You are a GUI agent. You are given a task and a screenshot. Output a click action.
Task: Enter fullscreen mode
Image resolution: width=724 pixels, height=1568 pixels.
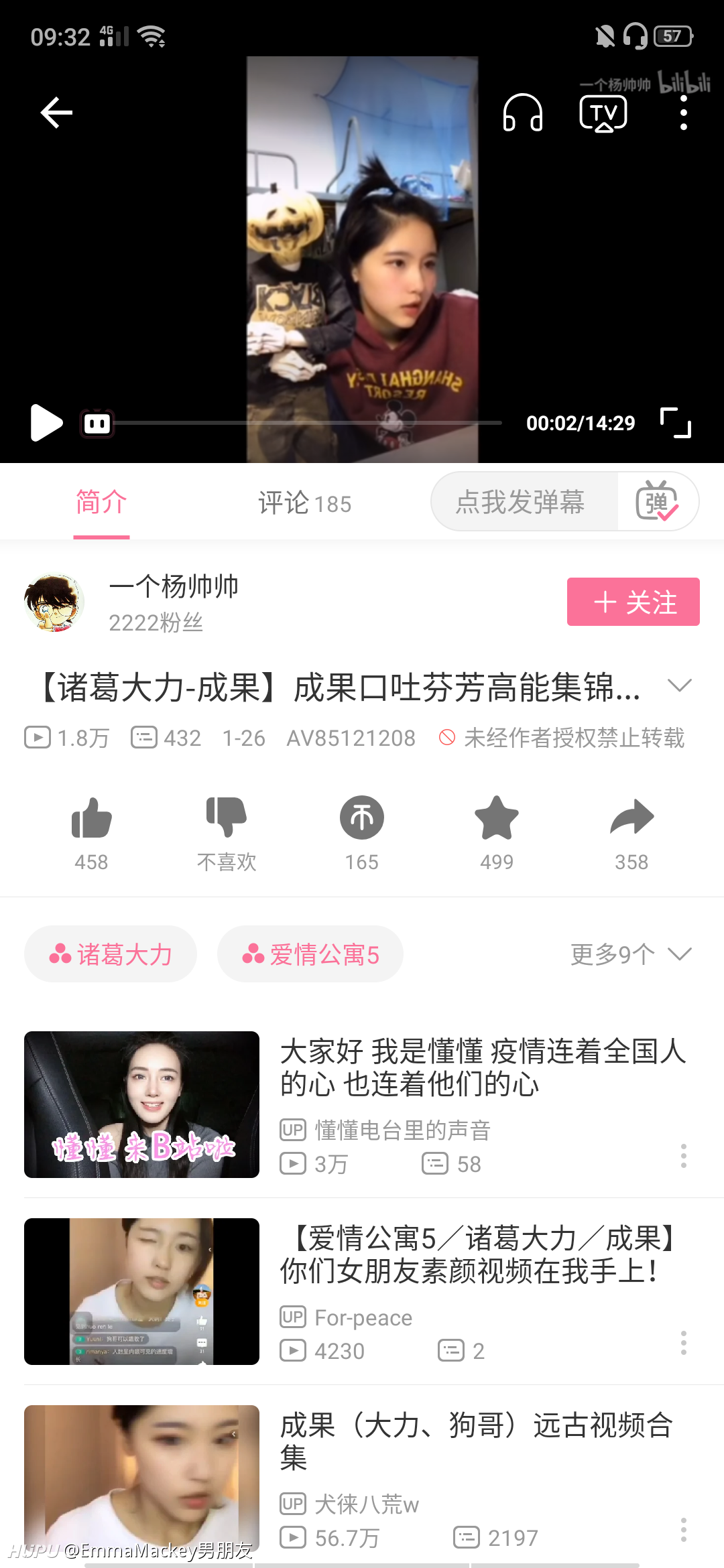tap(676, 423)
